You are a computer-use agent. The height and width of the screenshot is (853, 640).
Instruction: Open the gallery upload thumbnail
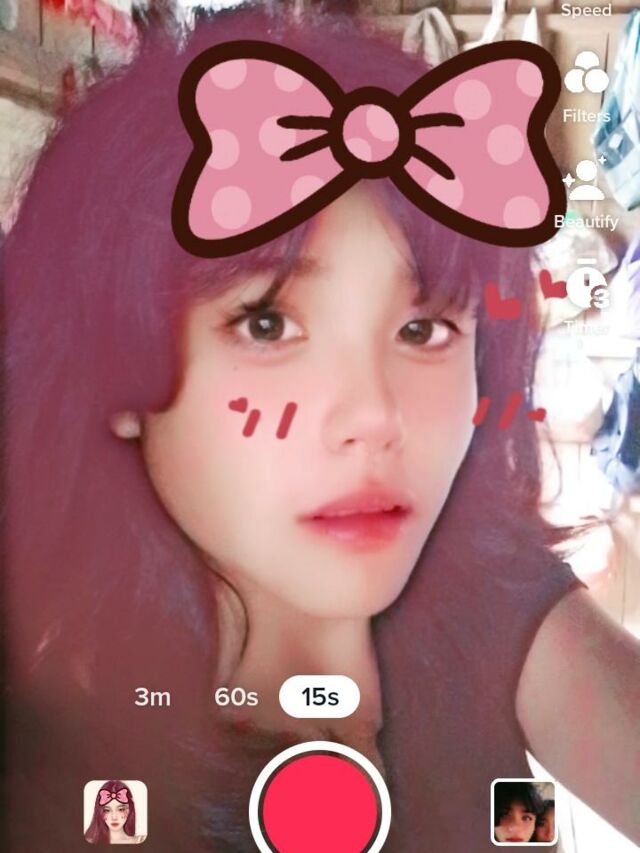coord(523,811)
